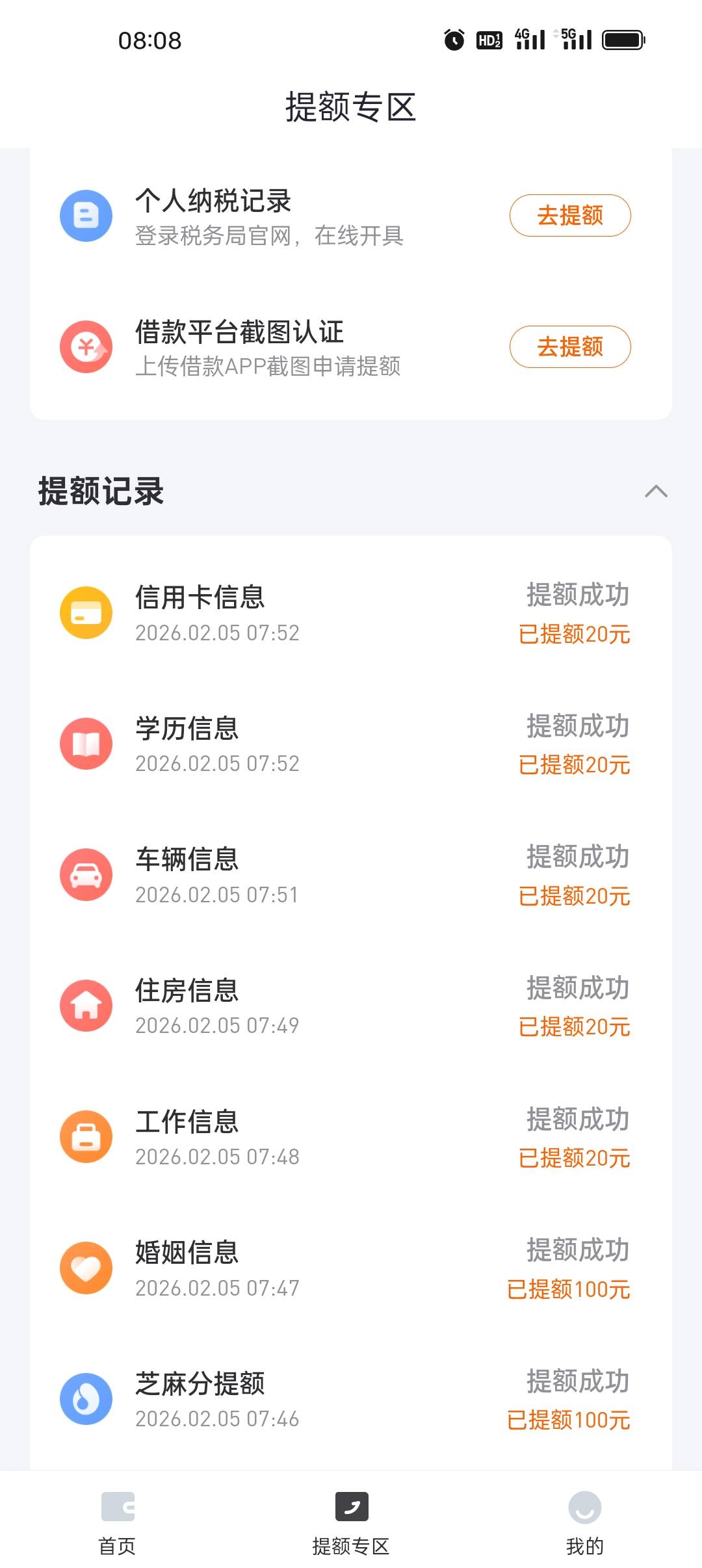Viewport: 702px width, 1568px height.
Task: Tap 去提额 for 个人纳税记录
Action: click(x=570, y=215)
